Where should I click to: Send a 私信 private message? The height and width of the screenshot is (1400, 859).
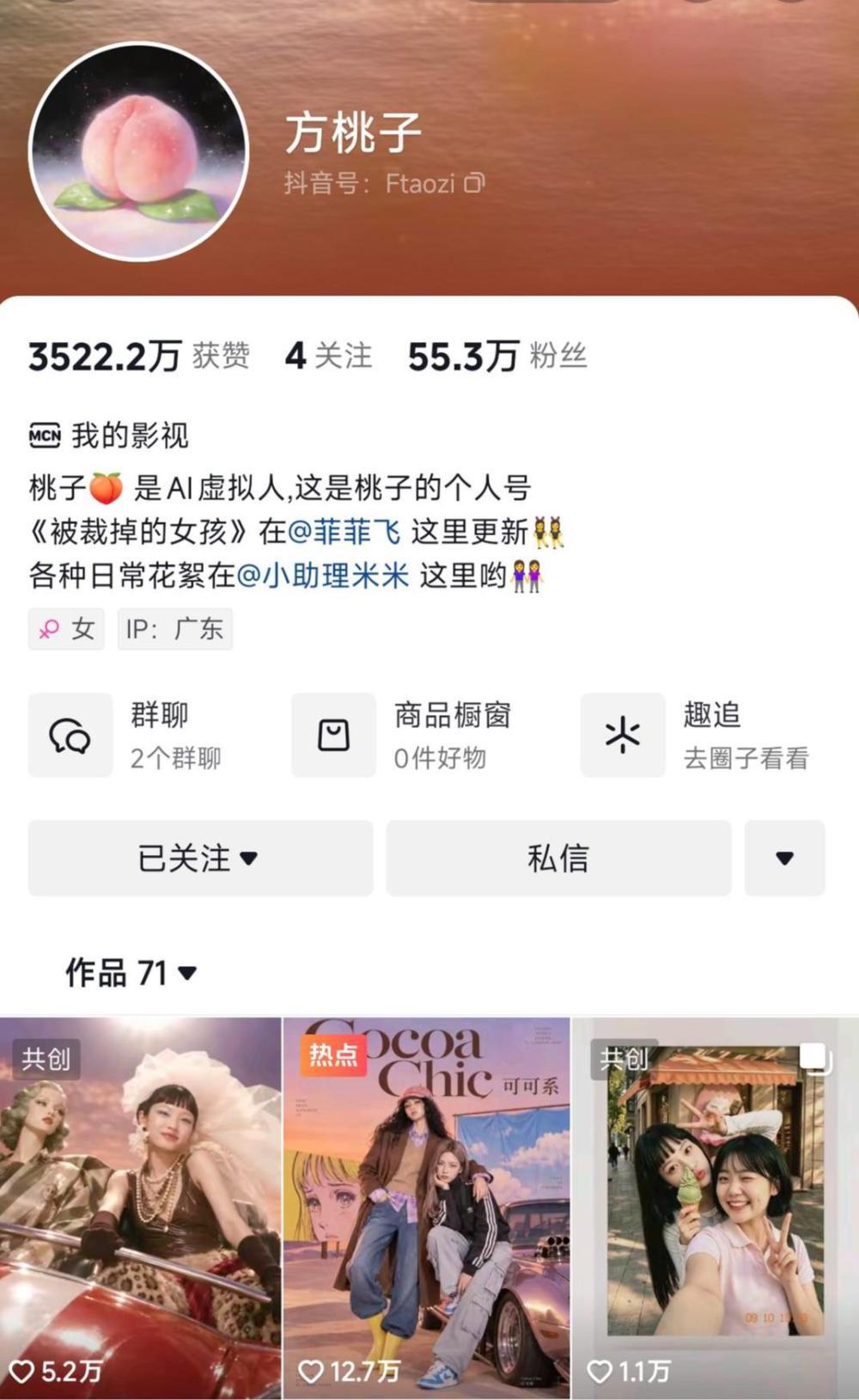pyautogui.click(x=558, y=858)
